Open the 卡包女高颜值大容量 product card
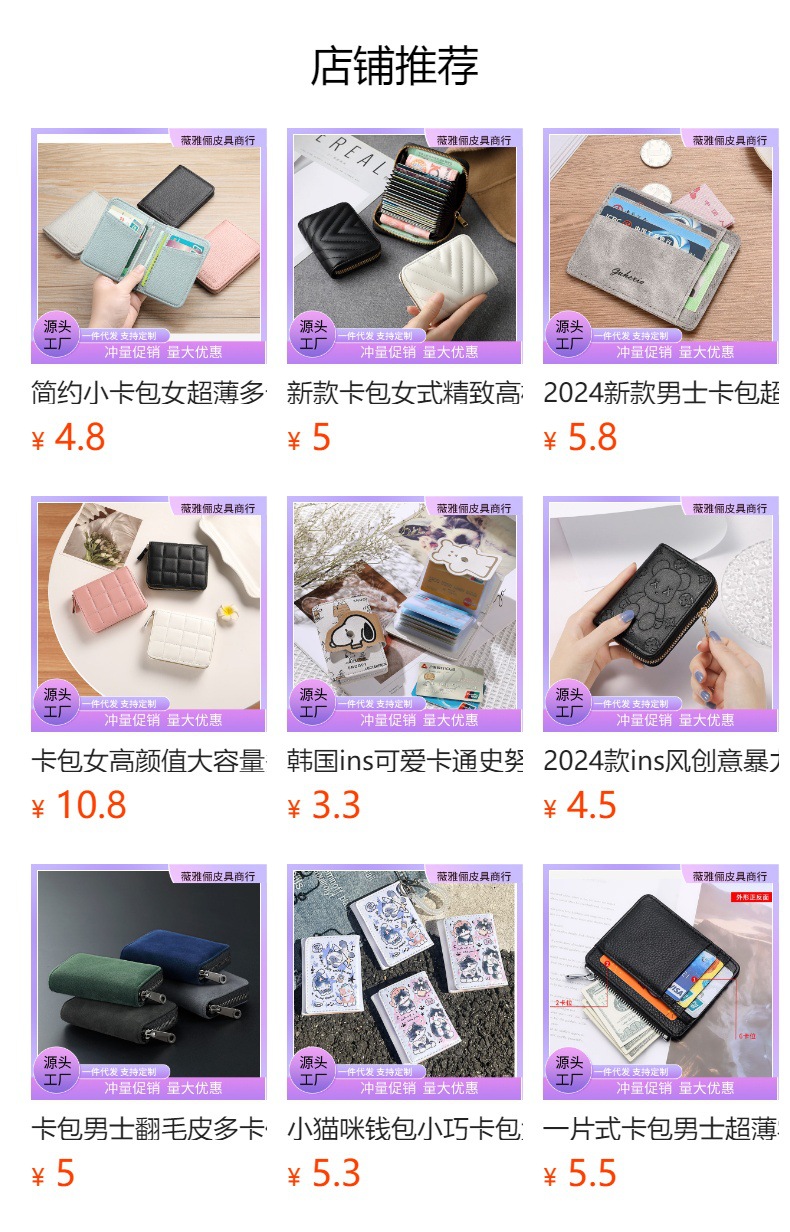The width and height of the screenshot is (790, 1232). coord(148,614)
